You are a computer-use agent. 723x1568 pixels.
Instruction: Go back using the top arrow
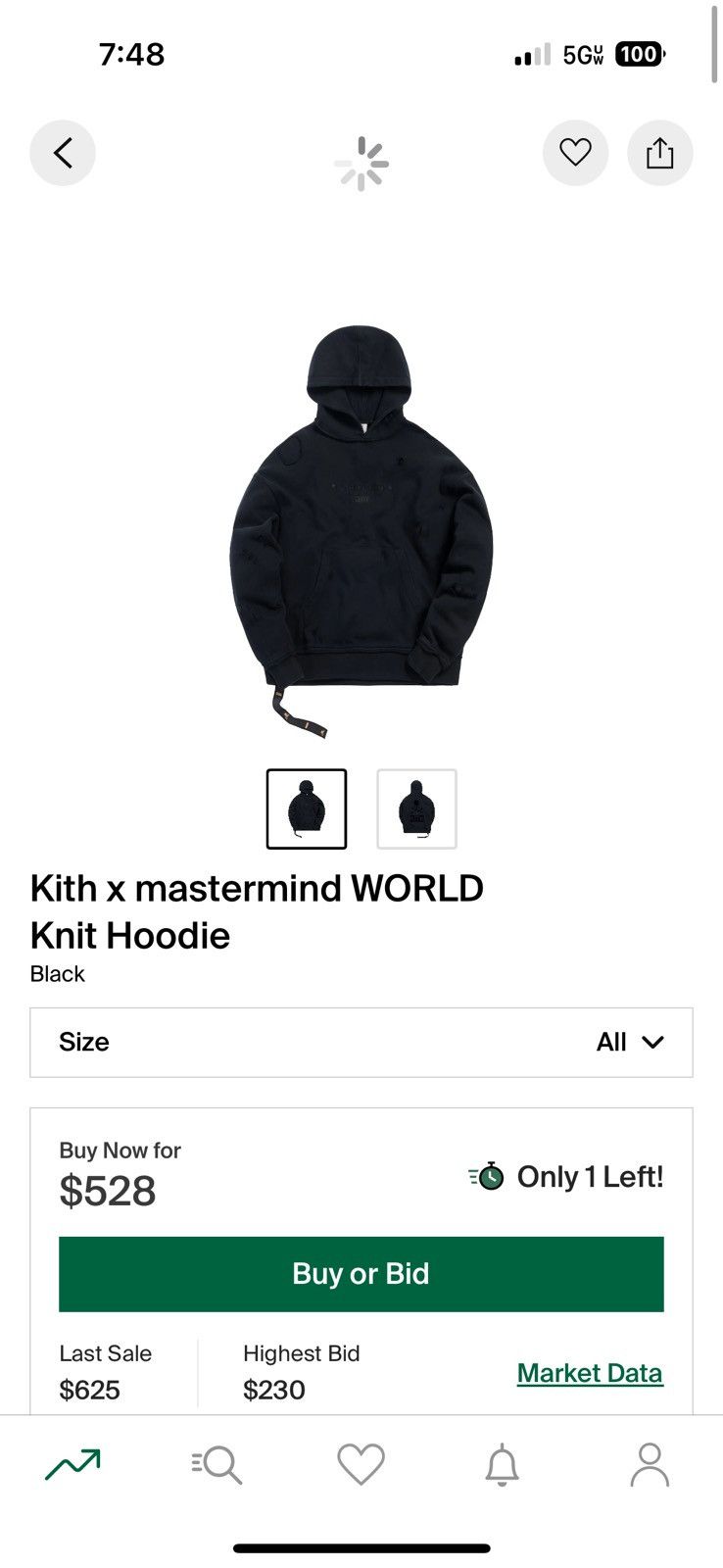point(63,153)
